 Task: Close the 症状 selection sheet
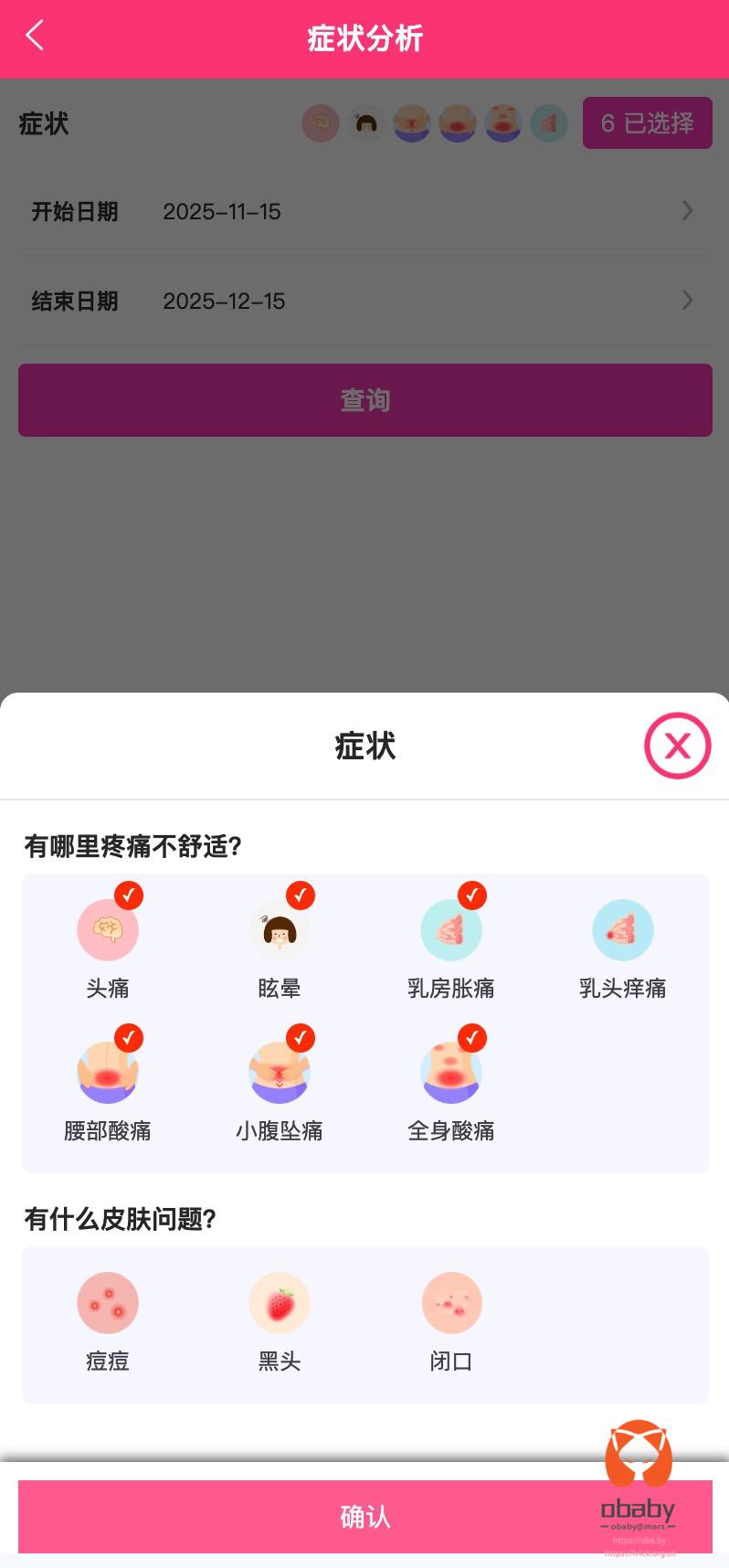(x=677, y=746)
